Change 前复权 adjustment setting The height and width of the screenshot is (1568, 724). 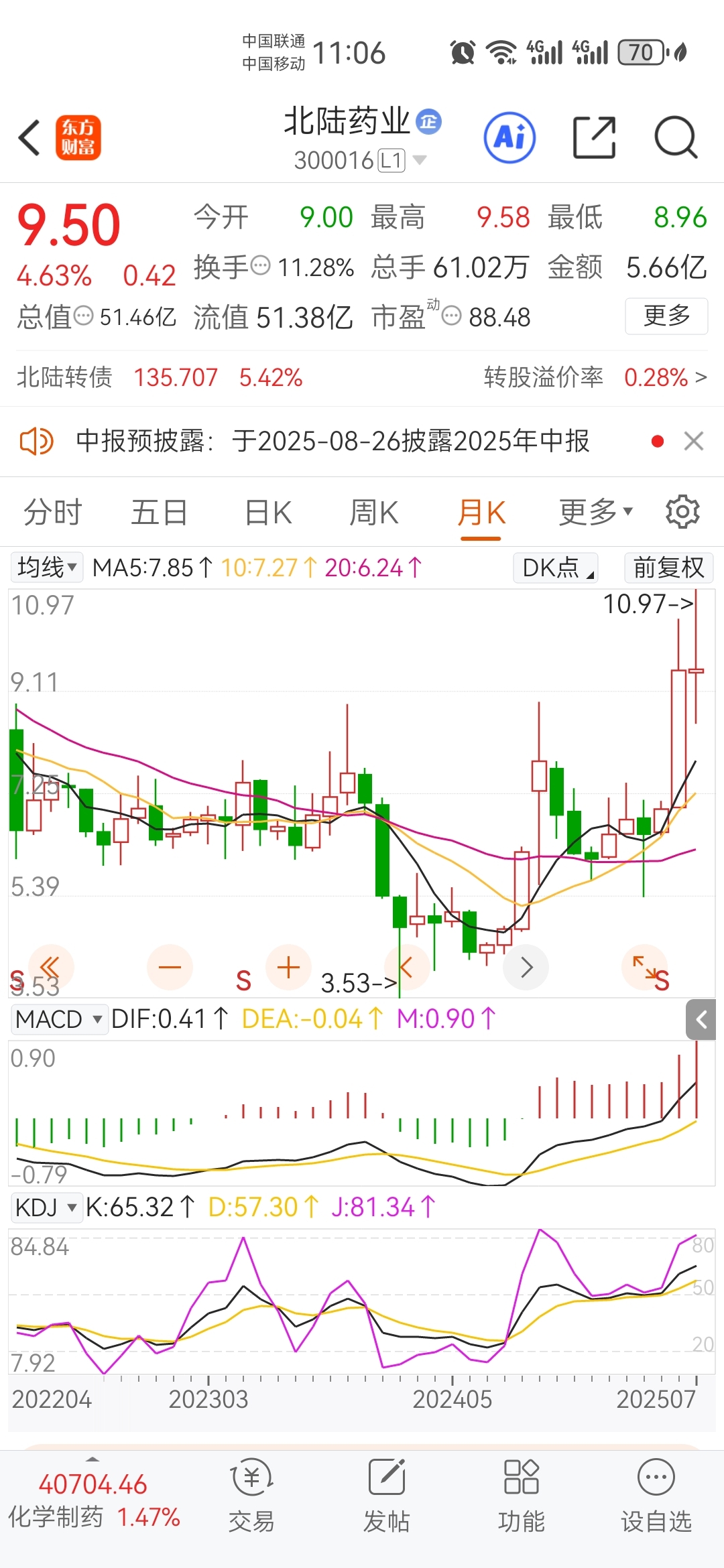coord(668,568)
